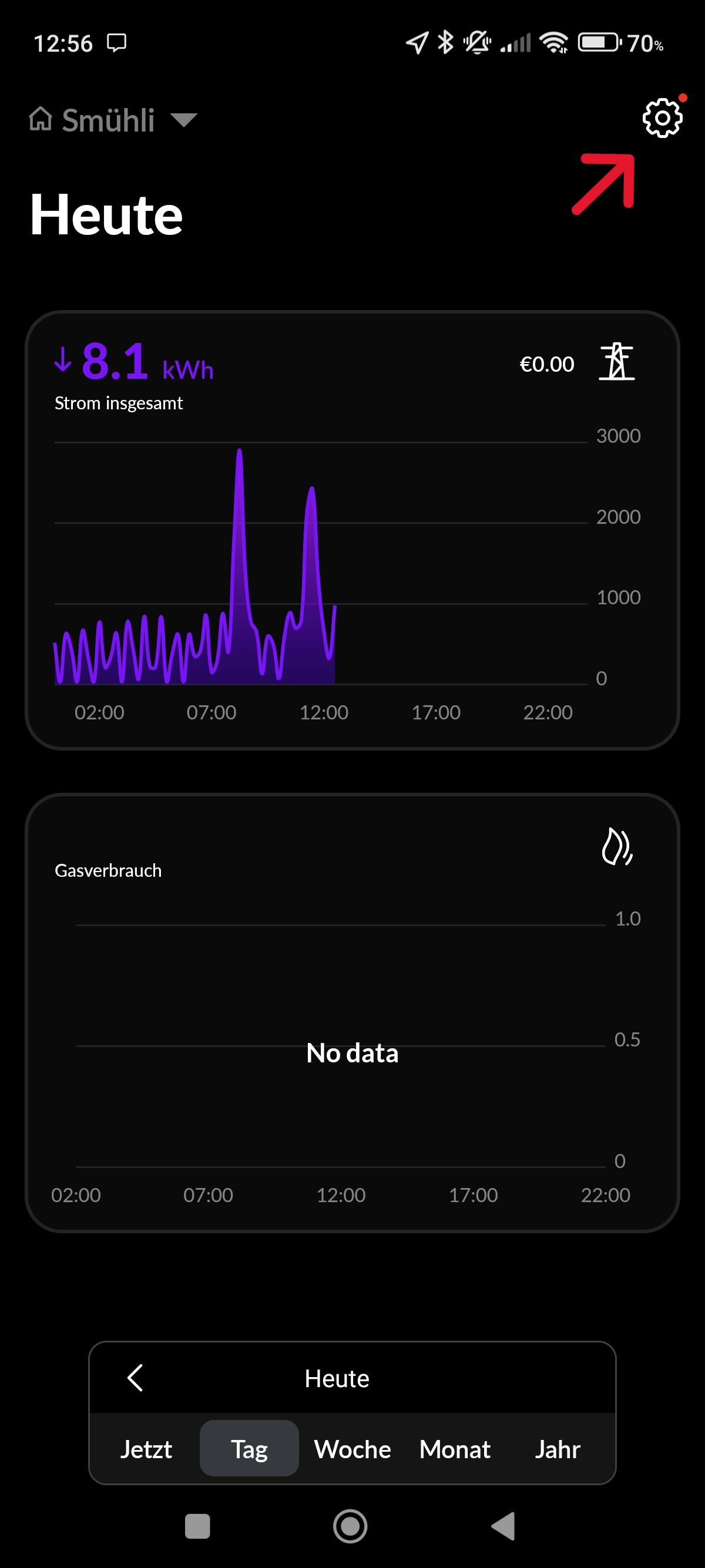Switch to the Jetzt view
Viewport: 705px width, 1568px height.
point(146,1449)
